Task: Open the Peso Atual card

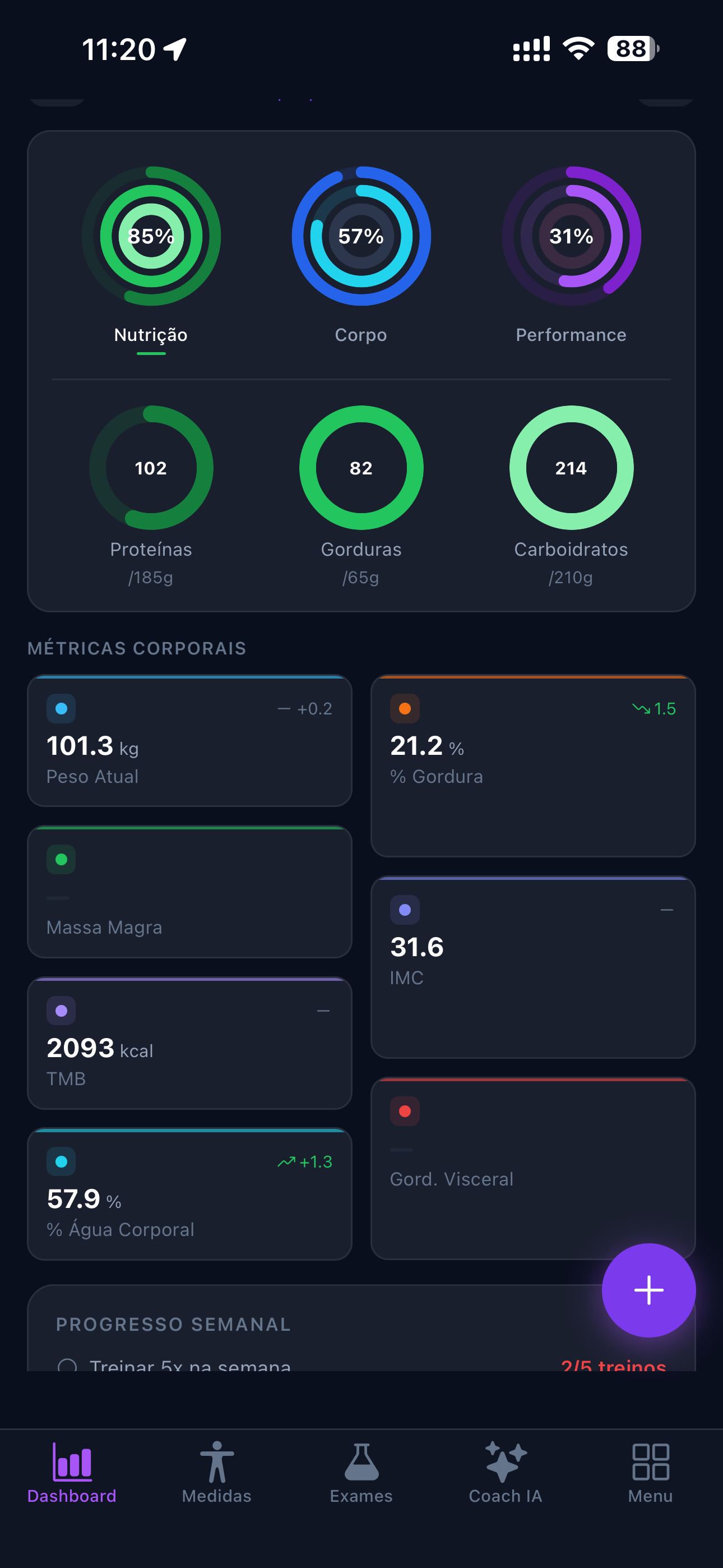Action: coord(190,741)
